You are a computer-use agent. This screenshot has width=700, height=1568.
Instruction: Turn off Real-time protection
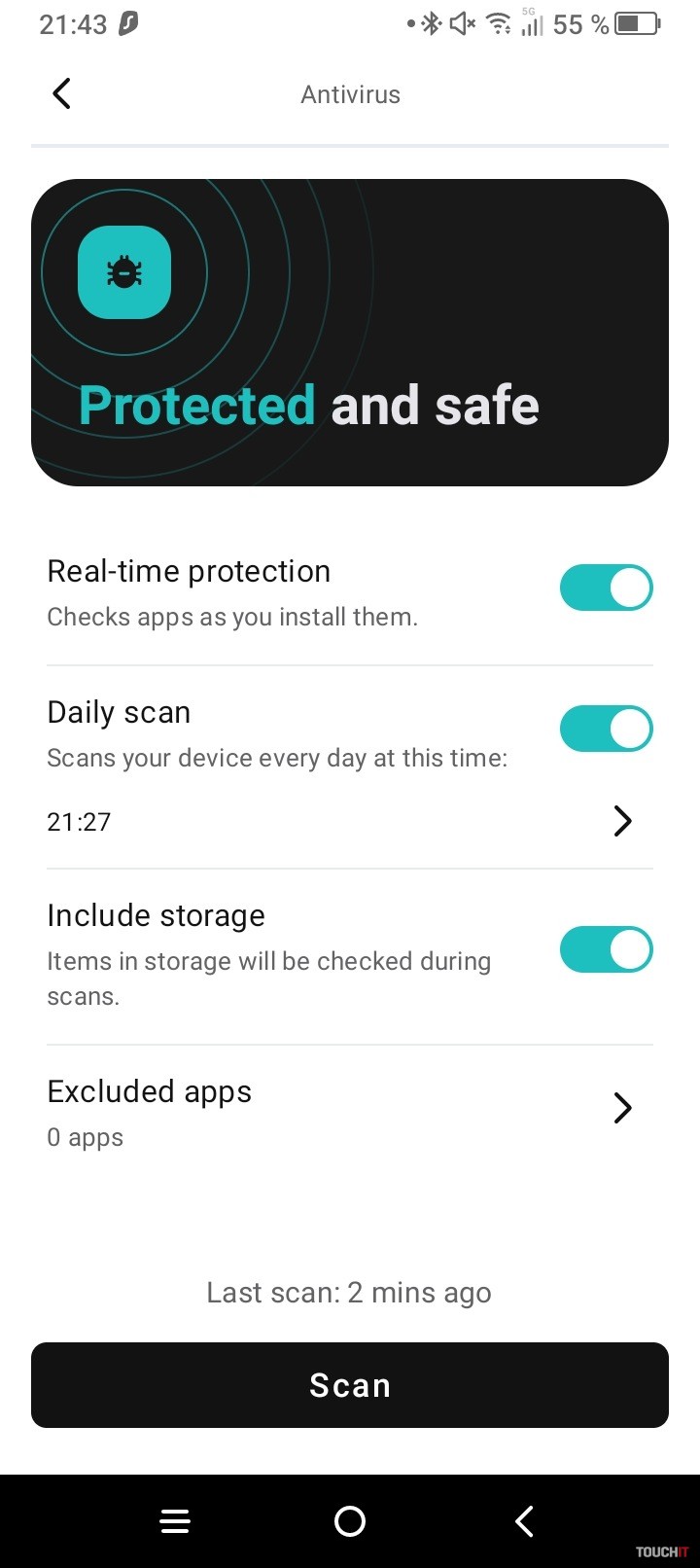click(x=606, y=588)
